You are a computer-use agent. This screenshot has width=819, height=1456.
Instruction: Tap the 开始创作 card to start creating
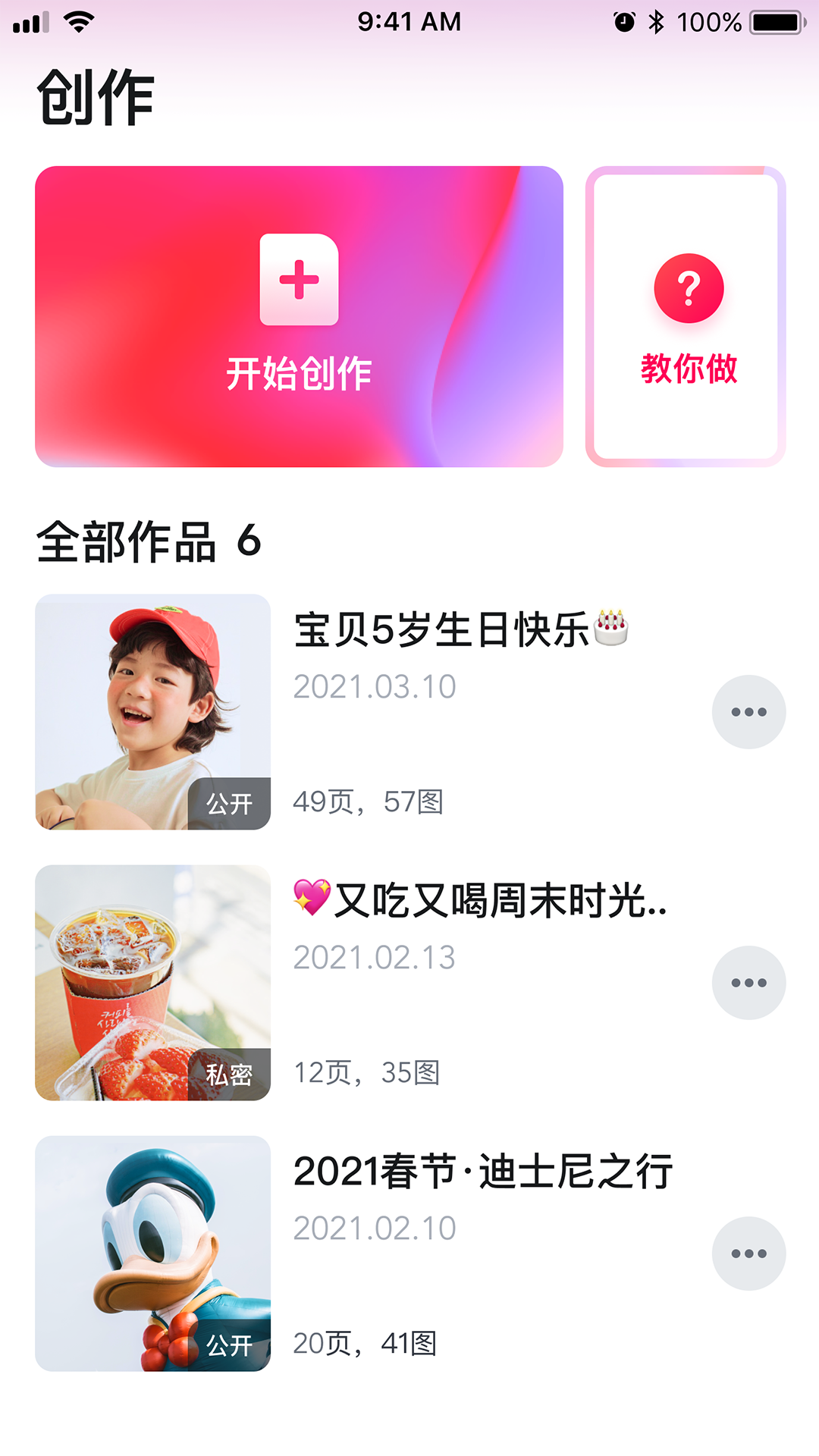coord(299,316)
